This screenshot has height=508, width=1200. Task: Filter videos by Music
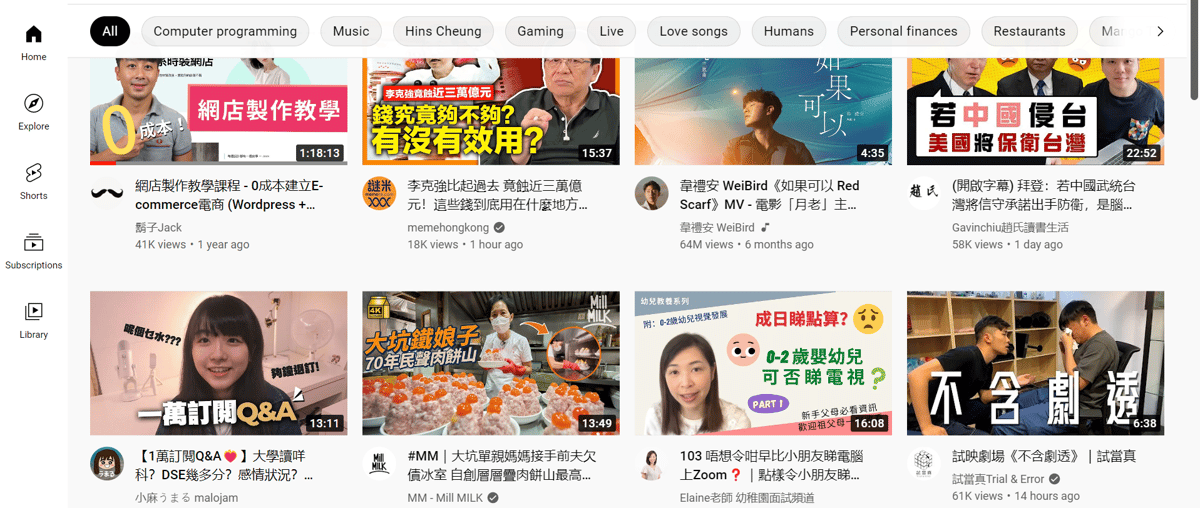351,31
